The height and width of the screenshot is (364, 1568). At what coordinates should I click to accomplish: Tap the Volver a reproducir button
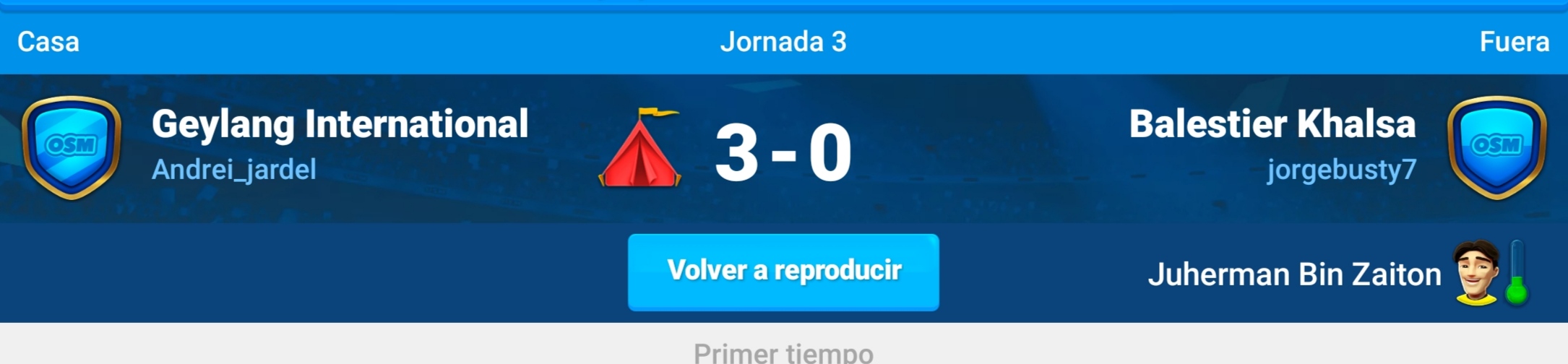pos(783,272)
